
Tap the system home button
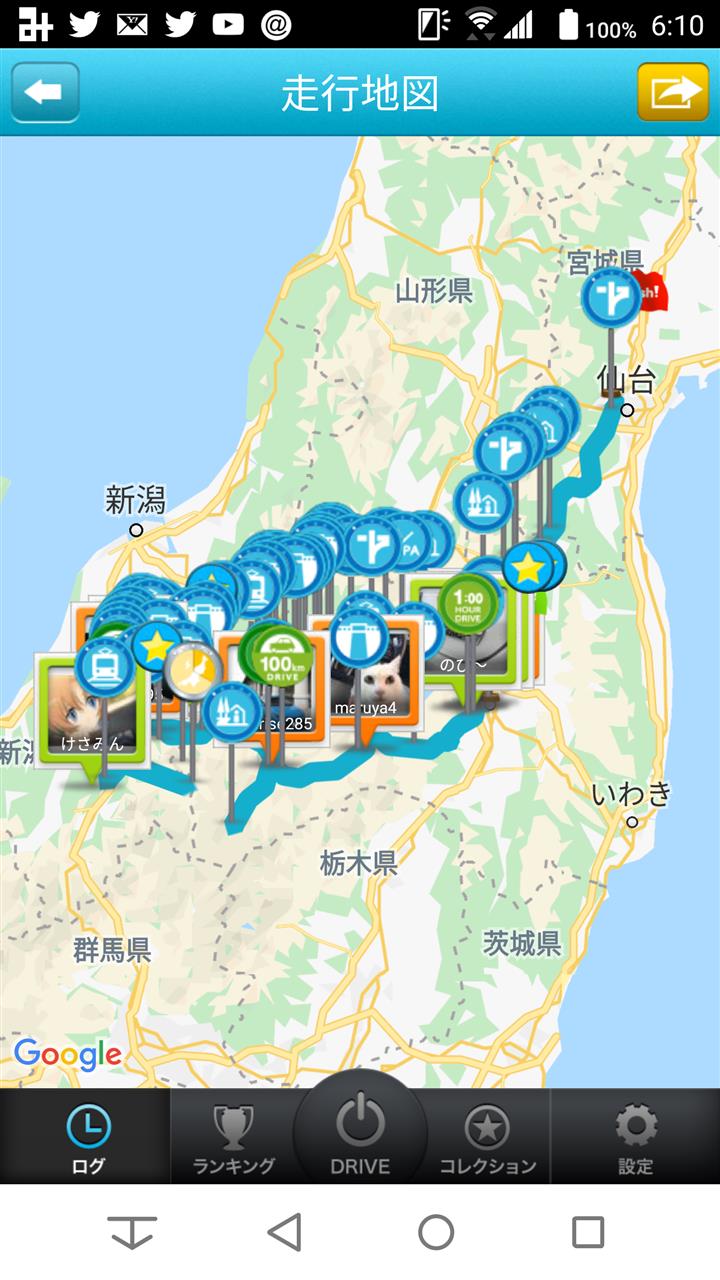(x=436, y=1232)
